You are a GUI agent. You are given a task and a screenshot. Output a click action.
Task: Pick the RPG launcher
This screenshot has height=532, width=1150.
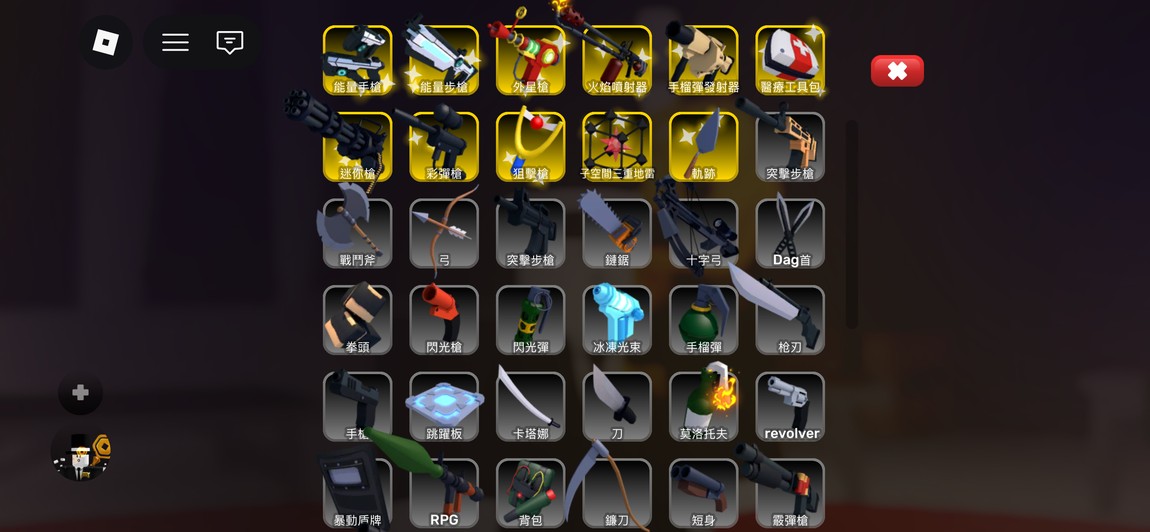[444, 494]
